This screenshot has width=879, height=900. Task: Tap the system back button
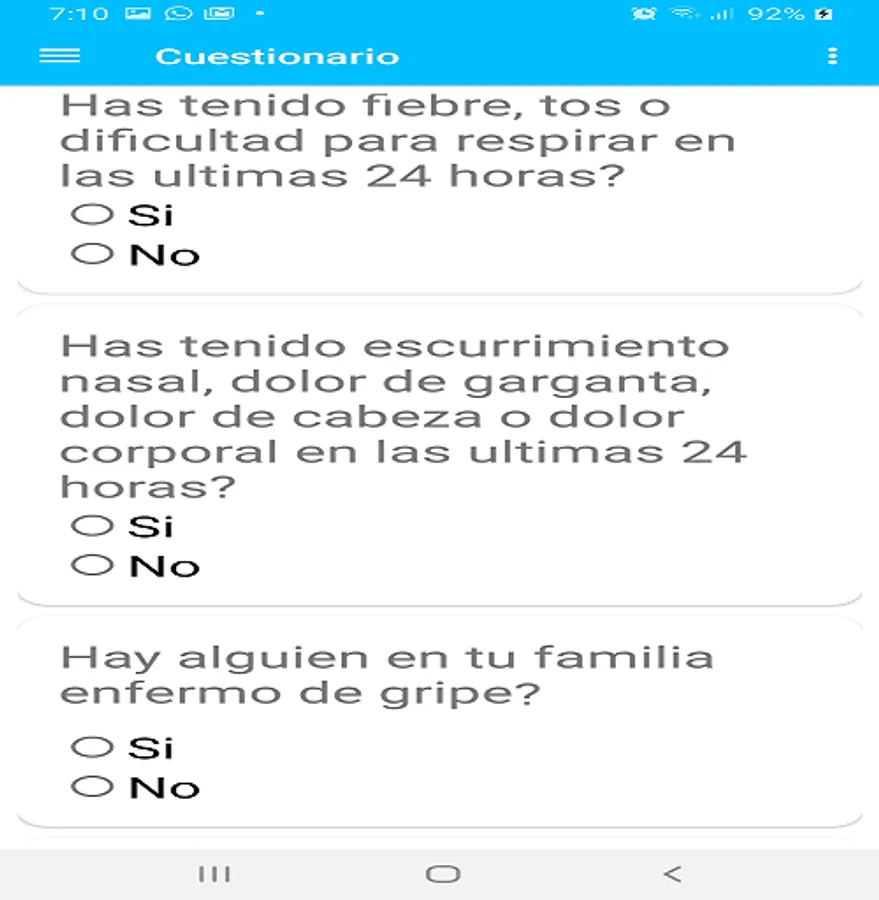click(672, 874)
